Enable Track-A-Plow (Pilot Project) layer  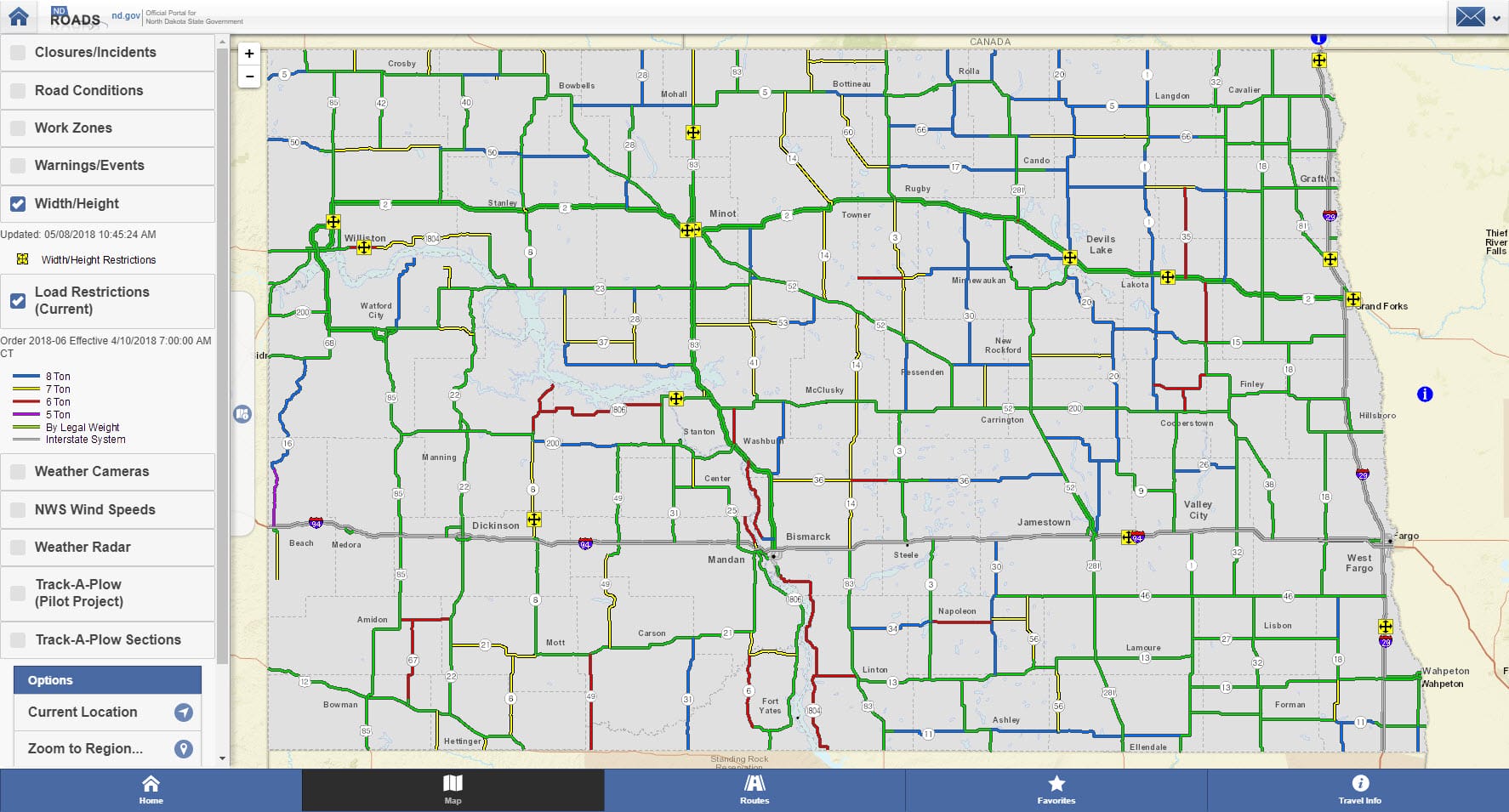18,593
